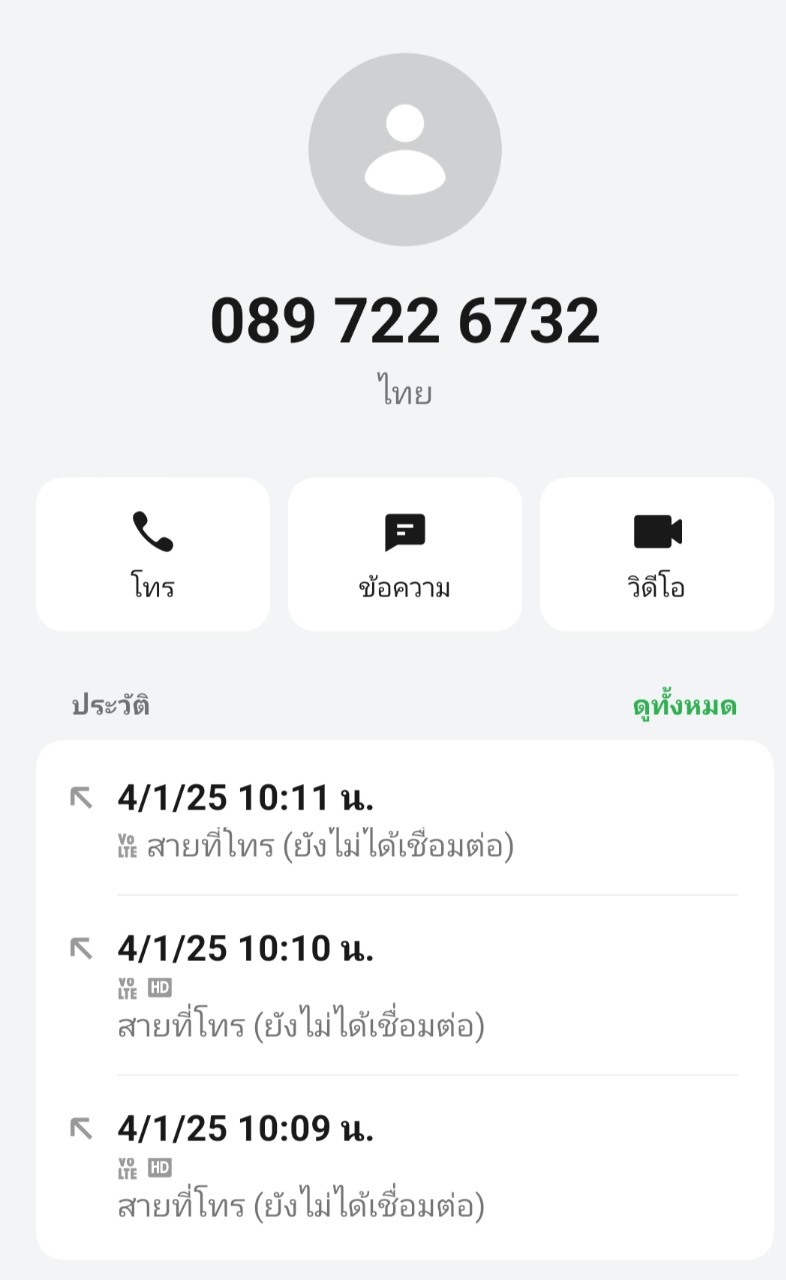786x1280 pixels.
Task: Open the 10:09 น. call log entry
Action: tap(404, 1166)
